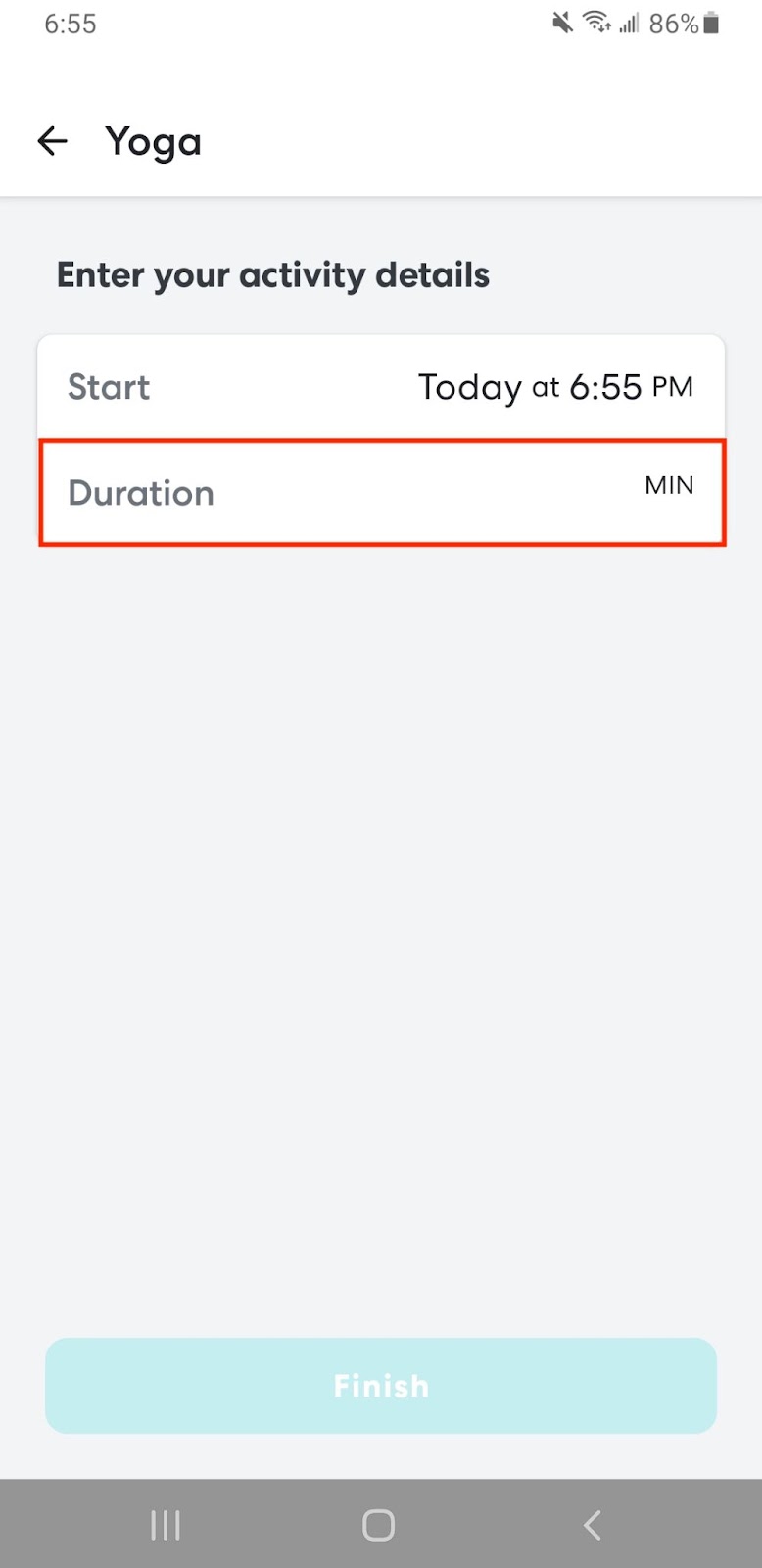Tap the Finish button
Image resolution: width=762 pixels, height=1568 pixels.
pyautogui.click(x=381, y=1386)
